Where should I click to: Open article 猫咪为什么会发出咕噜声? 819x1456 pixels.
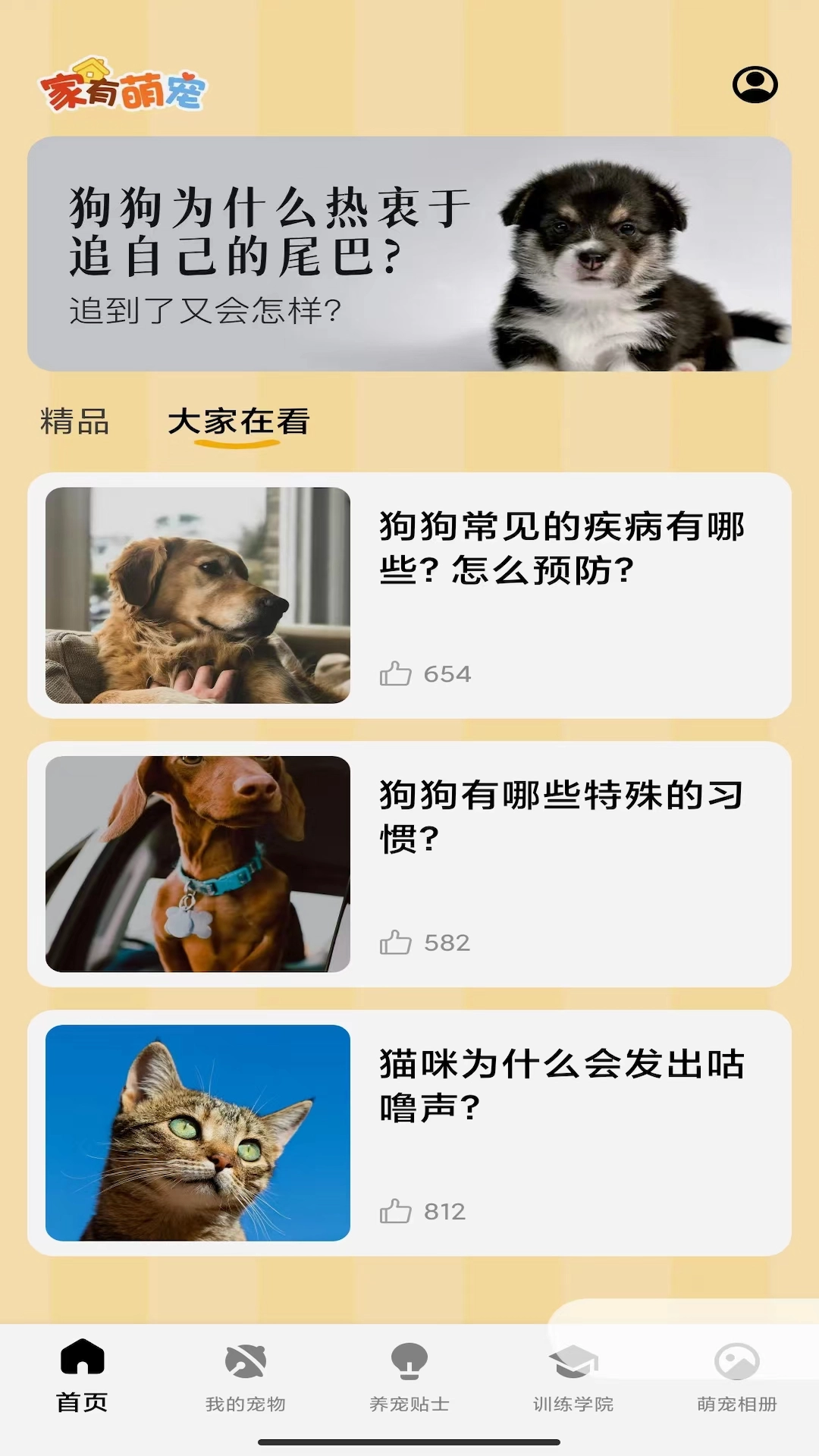coord(561,1085)
